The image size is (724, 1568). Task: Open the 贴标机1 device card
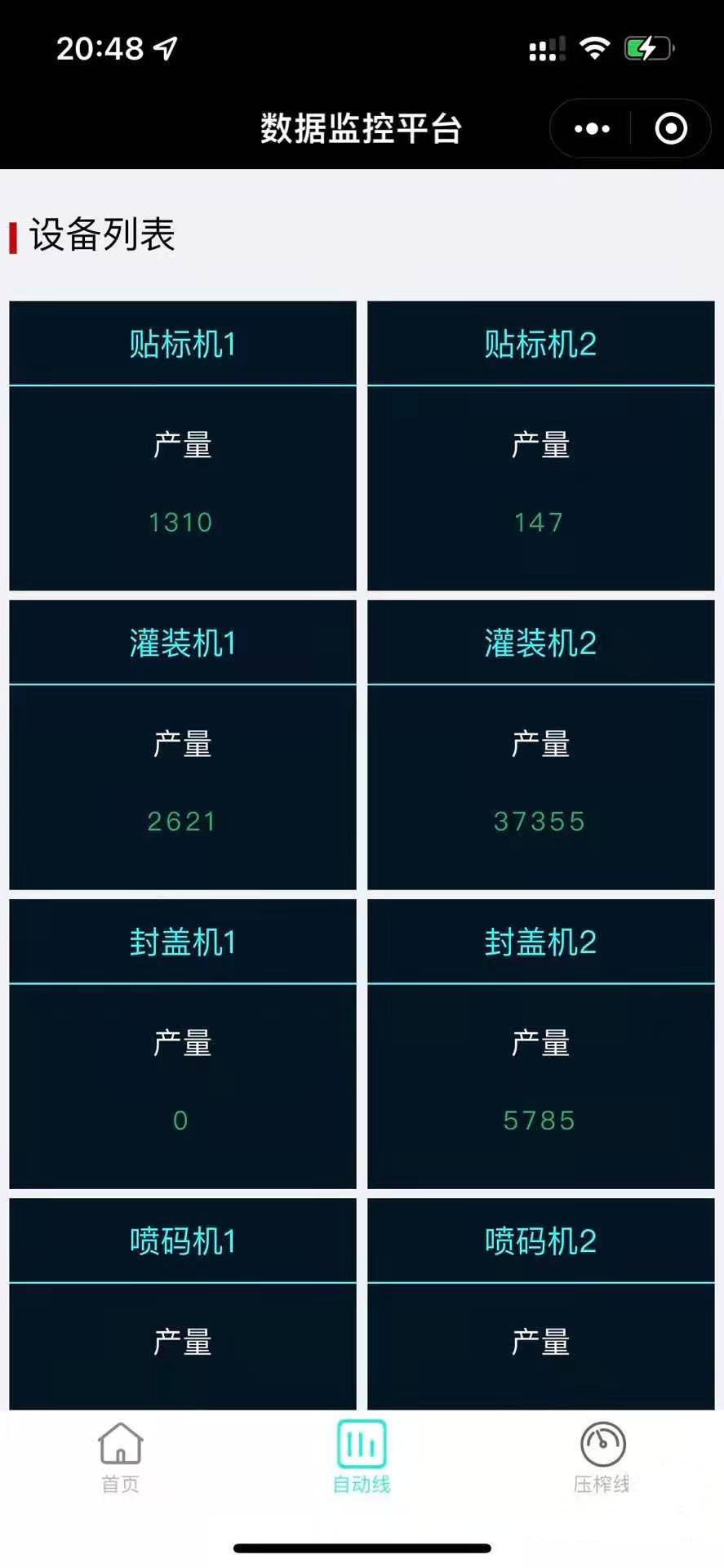point(183,446)
